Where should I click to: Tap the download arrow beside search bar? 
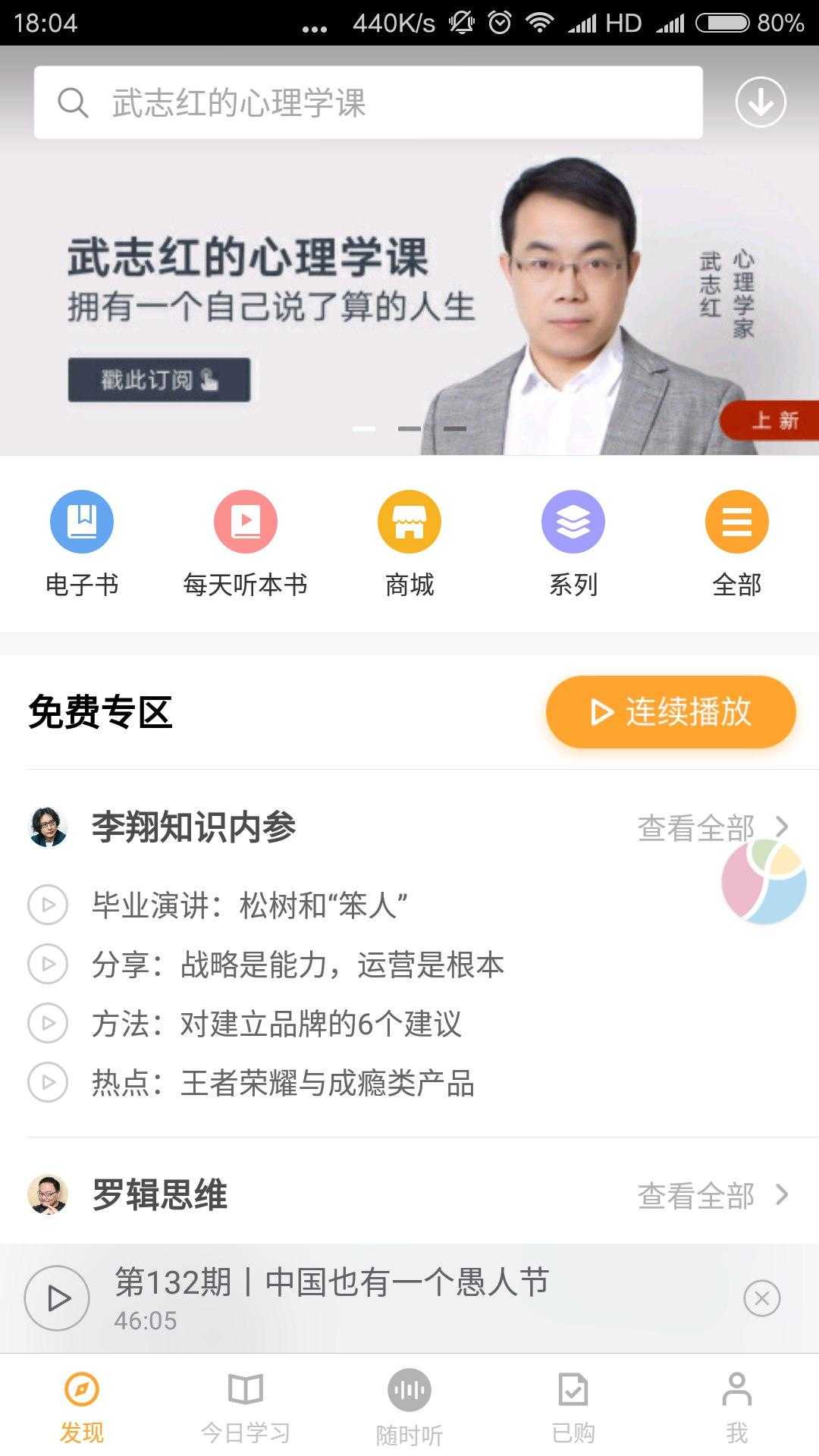click(x=761, y=101)
